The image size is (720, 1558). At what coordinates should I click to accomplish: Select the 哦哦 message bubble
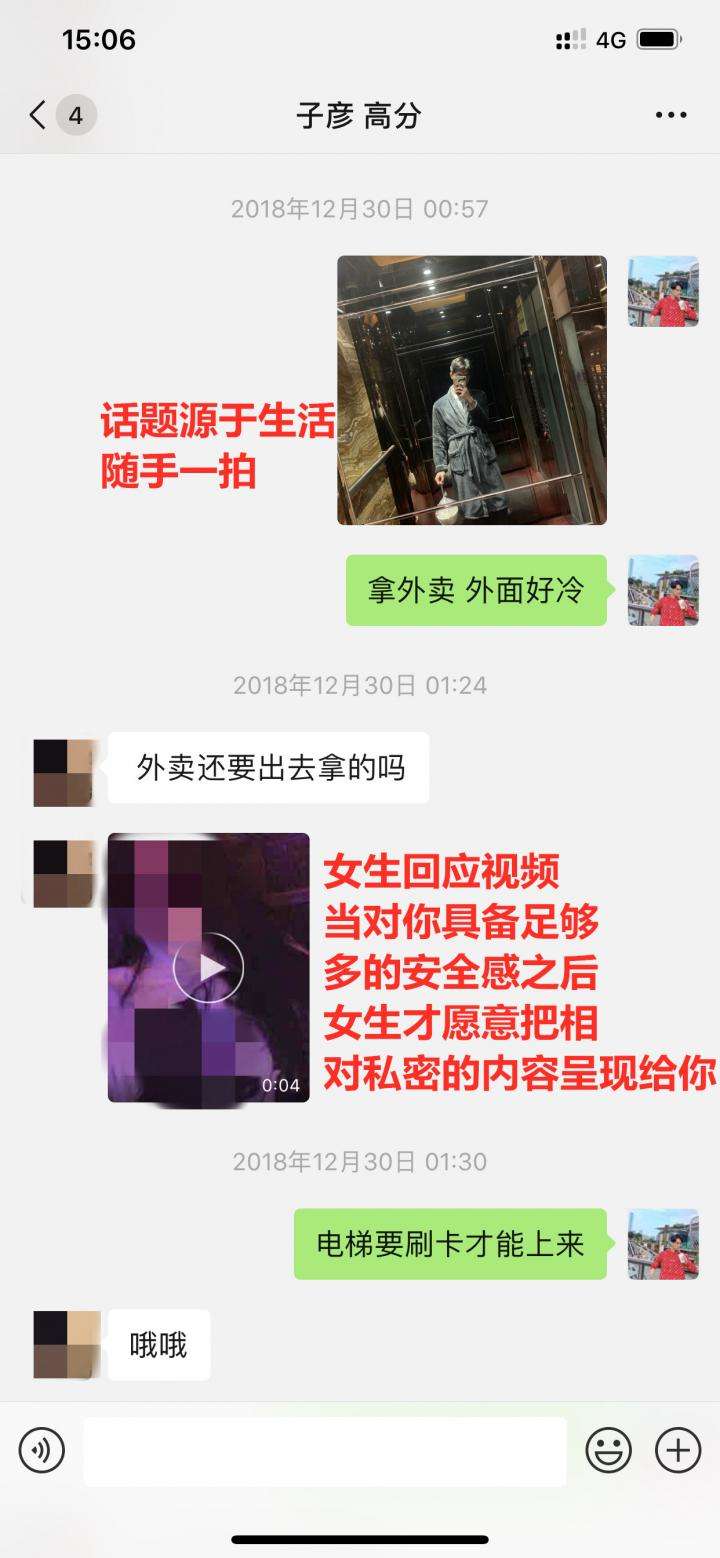point(160,1344)
